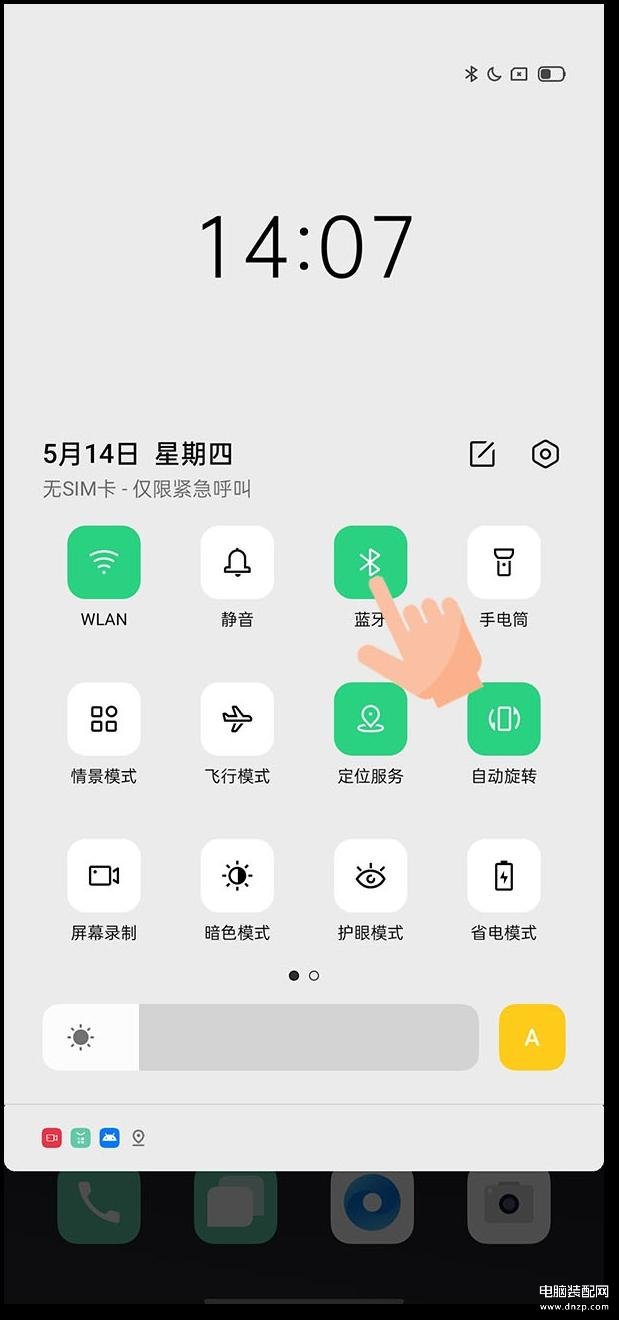Enable 飞行模式 airplane mode
Screen dimensions: 619x1320
point(237,718)
